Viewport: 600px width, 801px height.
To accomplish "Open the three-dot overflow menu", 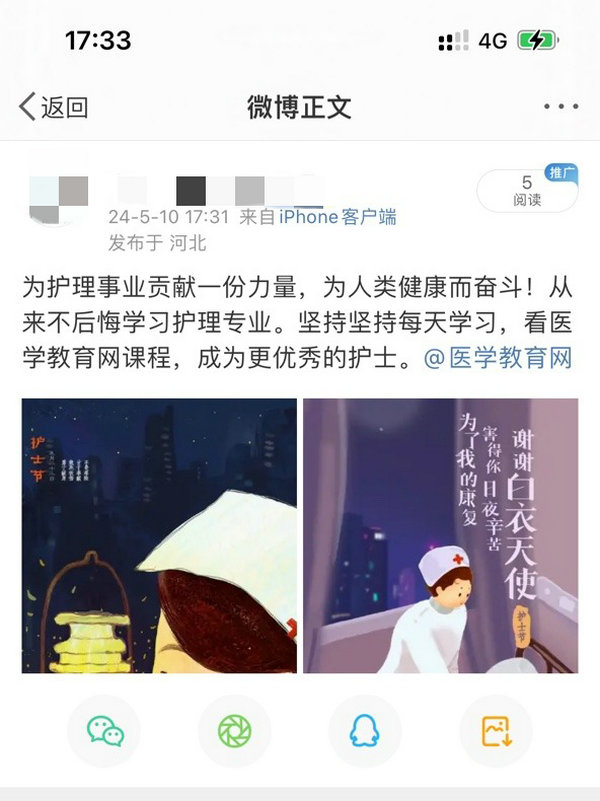I will point(561,107).
